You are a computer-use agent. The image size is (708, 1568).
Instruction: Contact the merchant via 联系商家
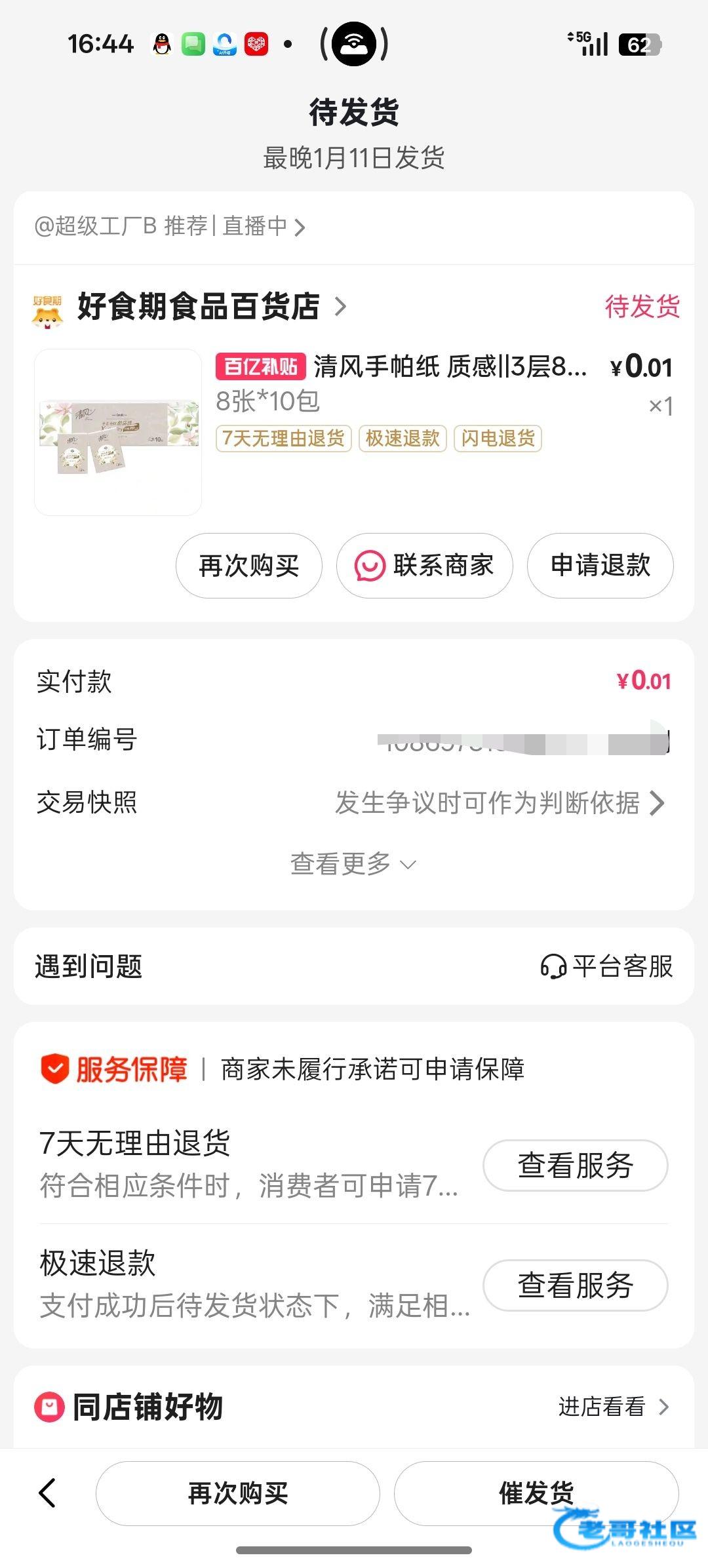[424, 566]
